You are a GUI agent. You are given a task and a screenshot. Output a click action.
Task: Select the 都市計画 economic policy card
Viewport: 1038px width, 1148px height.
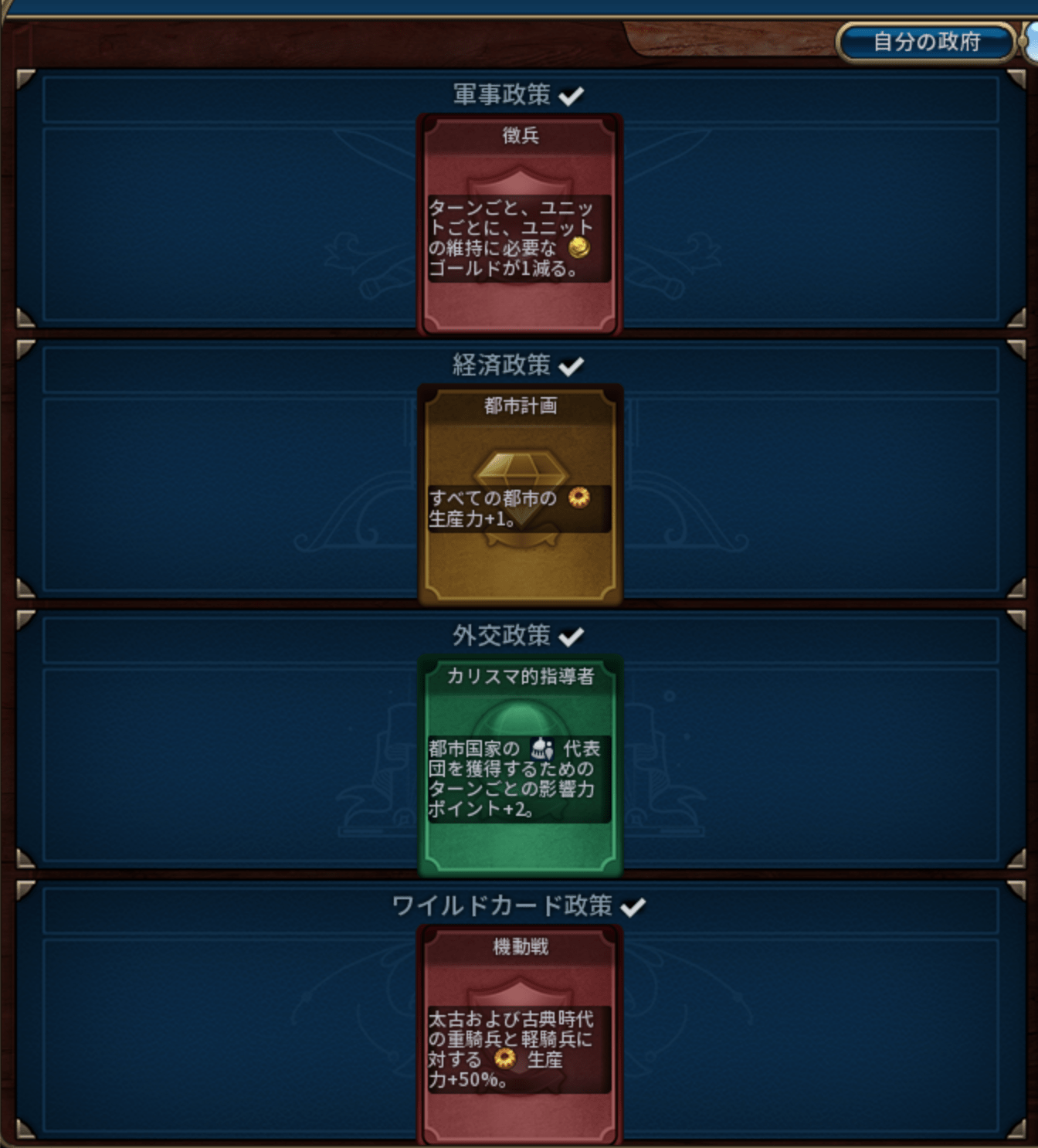click(520, 494)
